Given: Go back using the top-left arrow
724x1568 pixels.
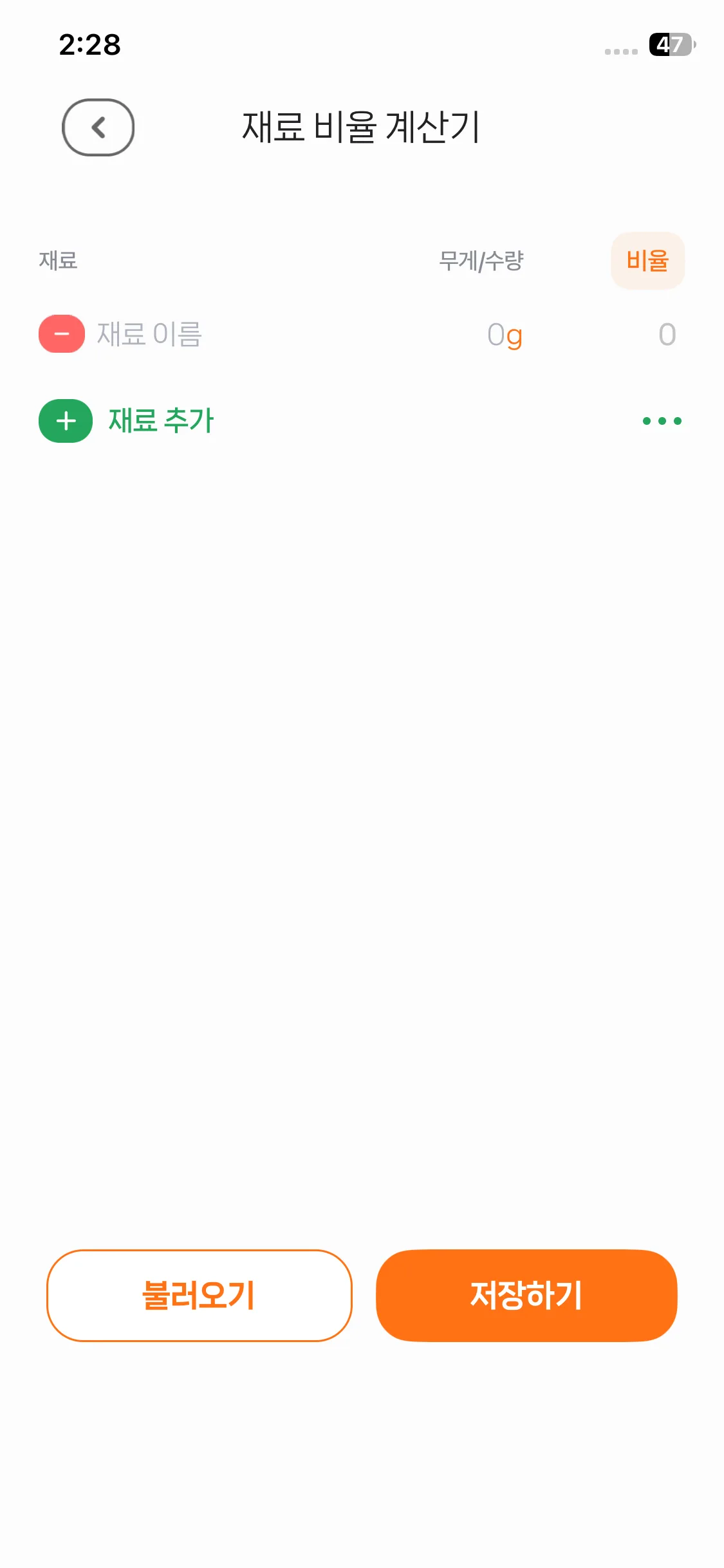Looking at the screenshot, I should (98, 127).
